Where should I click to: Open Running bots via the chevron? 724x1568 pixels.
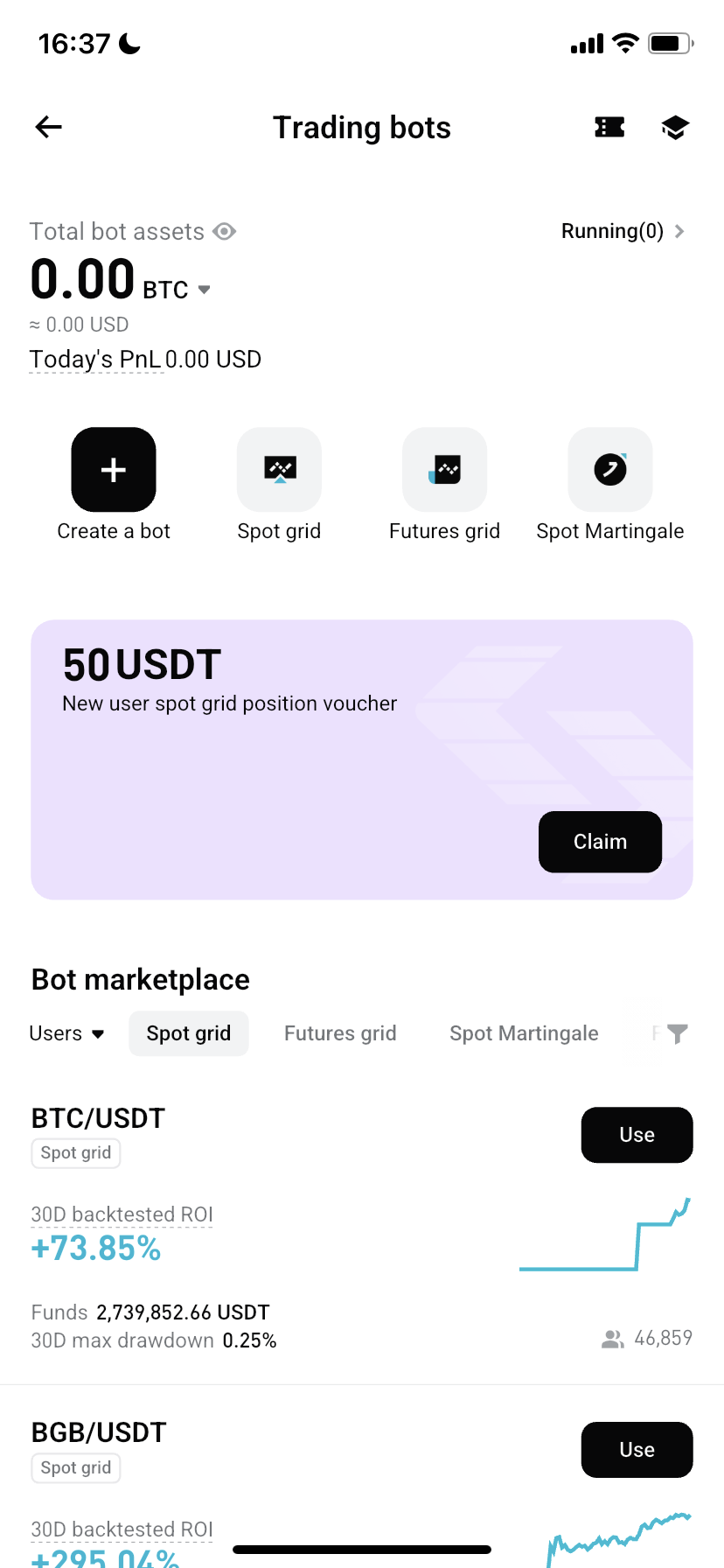(x=681, y=231)
